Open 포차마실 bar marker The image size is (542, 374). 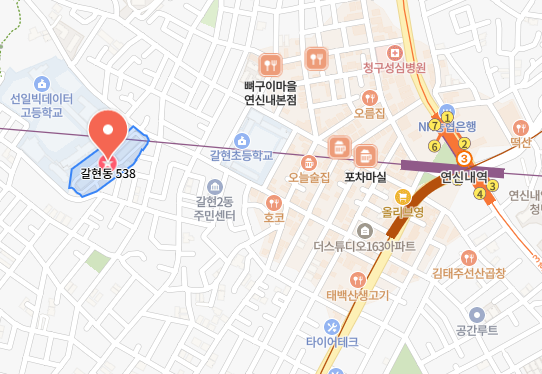coord(365,156)
